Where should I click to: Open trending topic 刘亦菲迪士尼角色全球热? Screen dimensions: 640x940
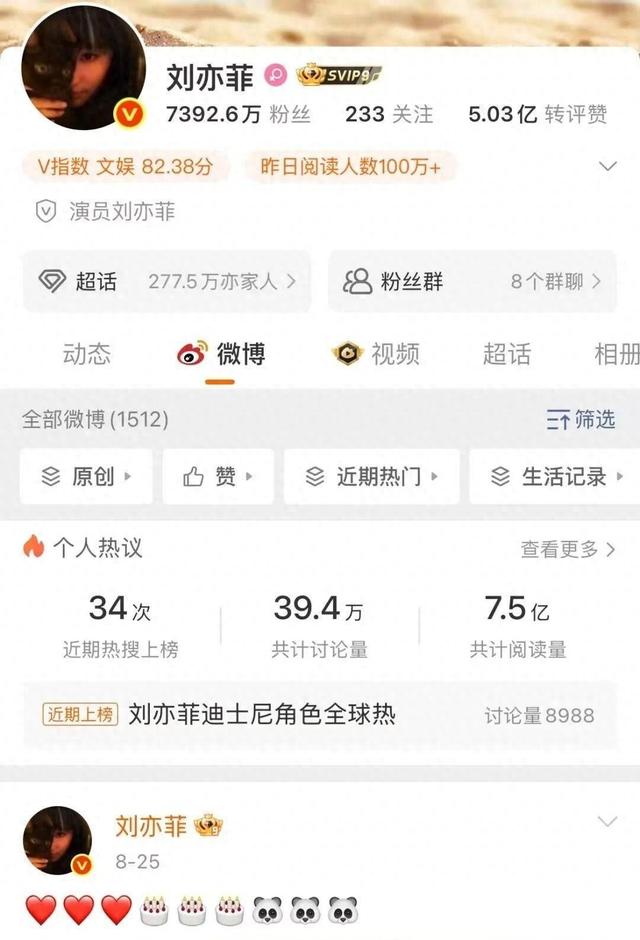pos(262,714)
